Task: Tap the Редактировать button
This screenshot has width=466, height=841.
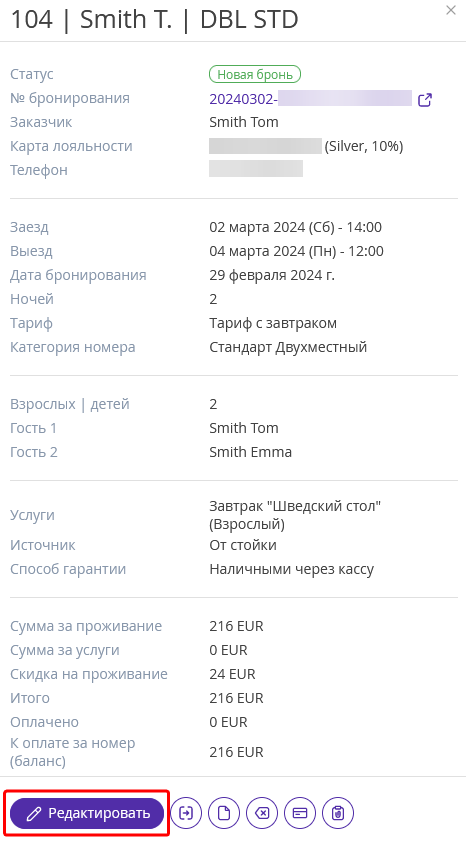Action: point(87,813)
